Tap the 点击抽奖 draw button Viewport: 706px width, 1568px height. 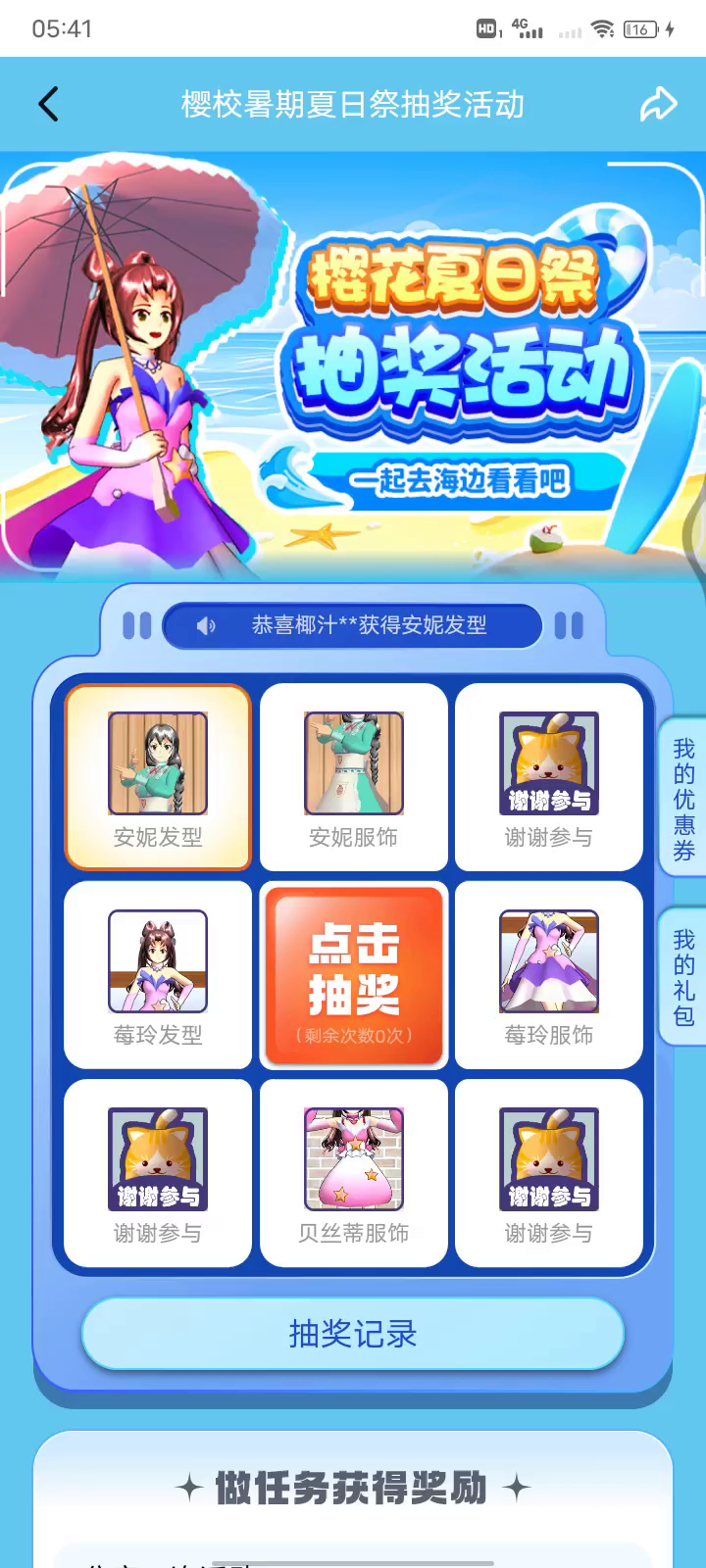click(354, 974)
